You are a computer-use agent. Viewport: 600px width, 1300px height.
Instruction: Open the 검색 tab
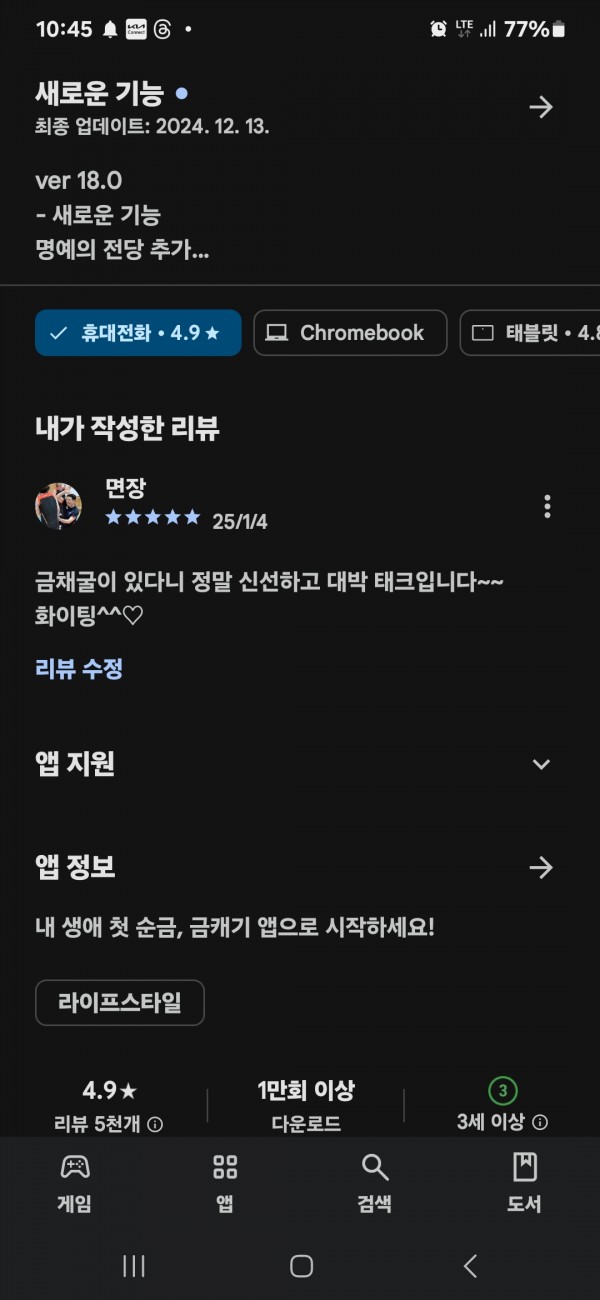click(375, 1182)
